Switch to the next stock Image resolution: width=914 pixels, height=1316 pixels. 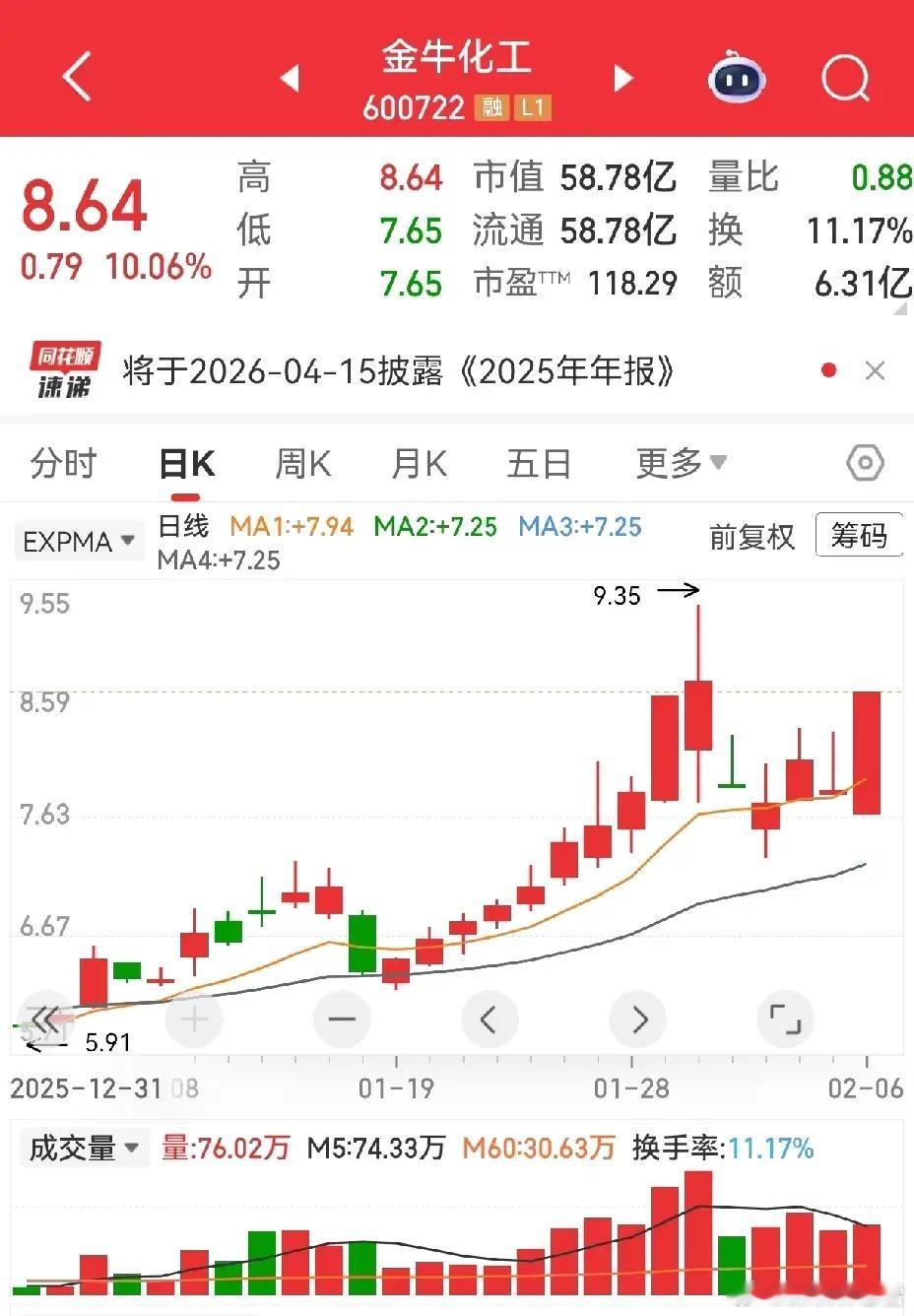click(623, 77)
